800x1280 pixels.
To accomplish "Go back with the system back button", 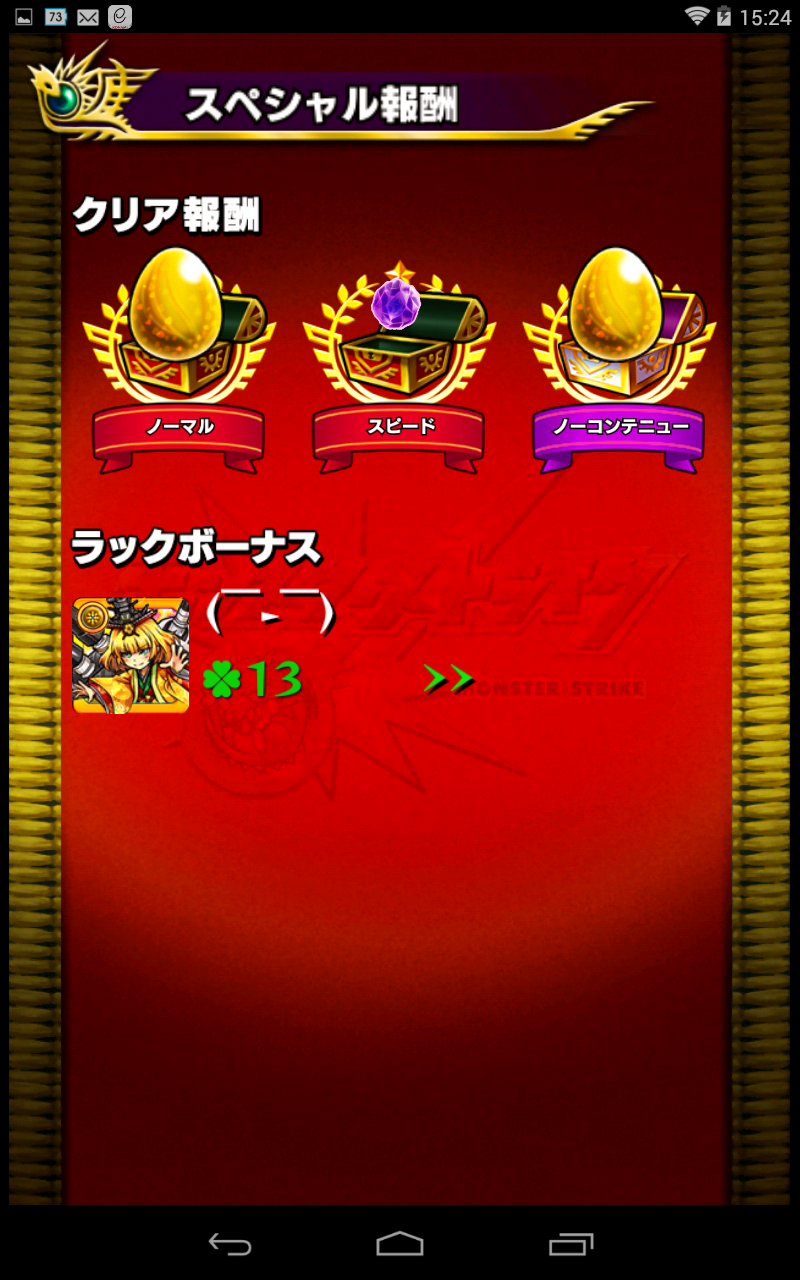I will (x=229, y=1244).
